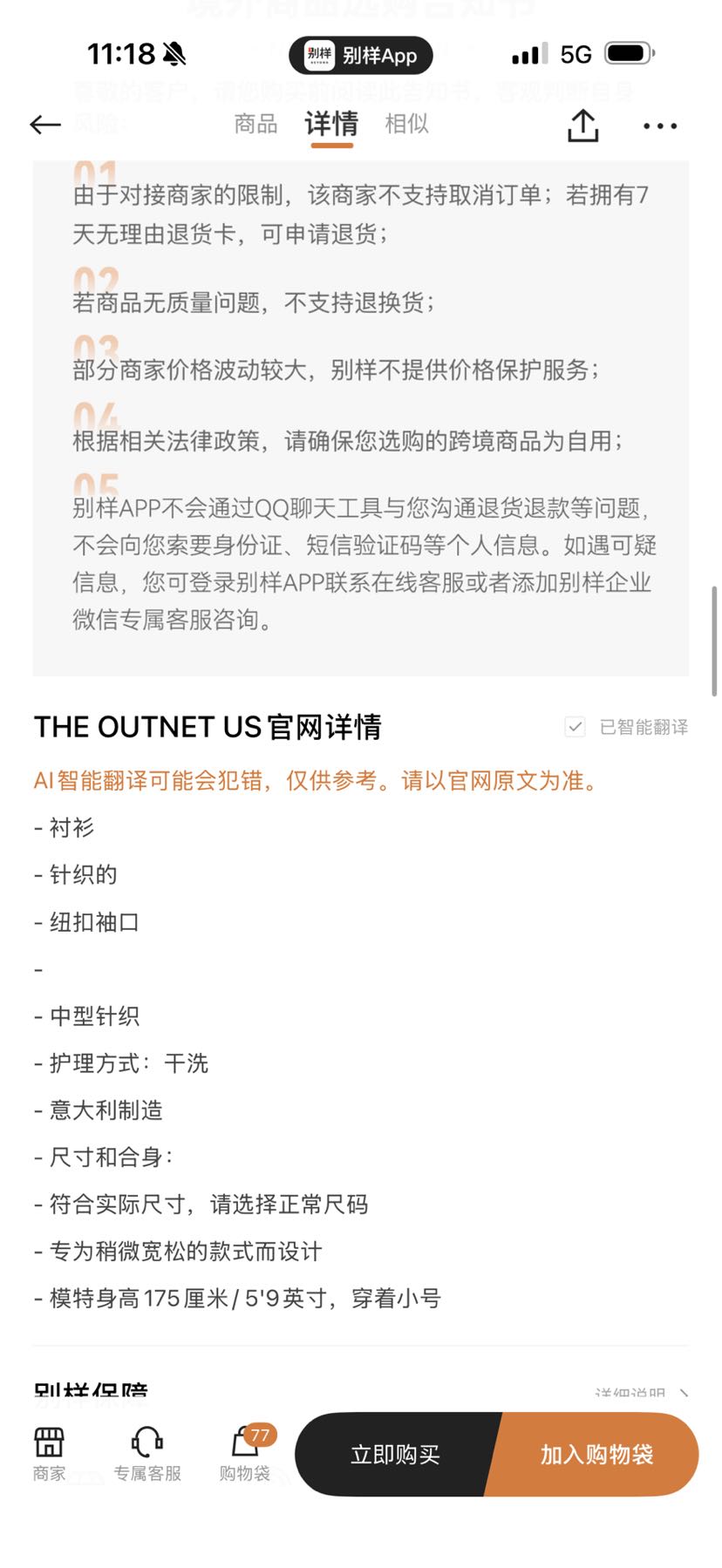The height and width of the screenshot is (1568, 722).
Task: Toggle the 已智能翻译 checkbox
Action: point(575,727)
